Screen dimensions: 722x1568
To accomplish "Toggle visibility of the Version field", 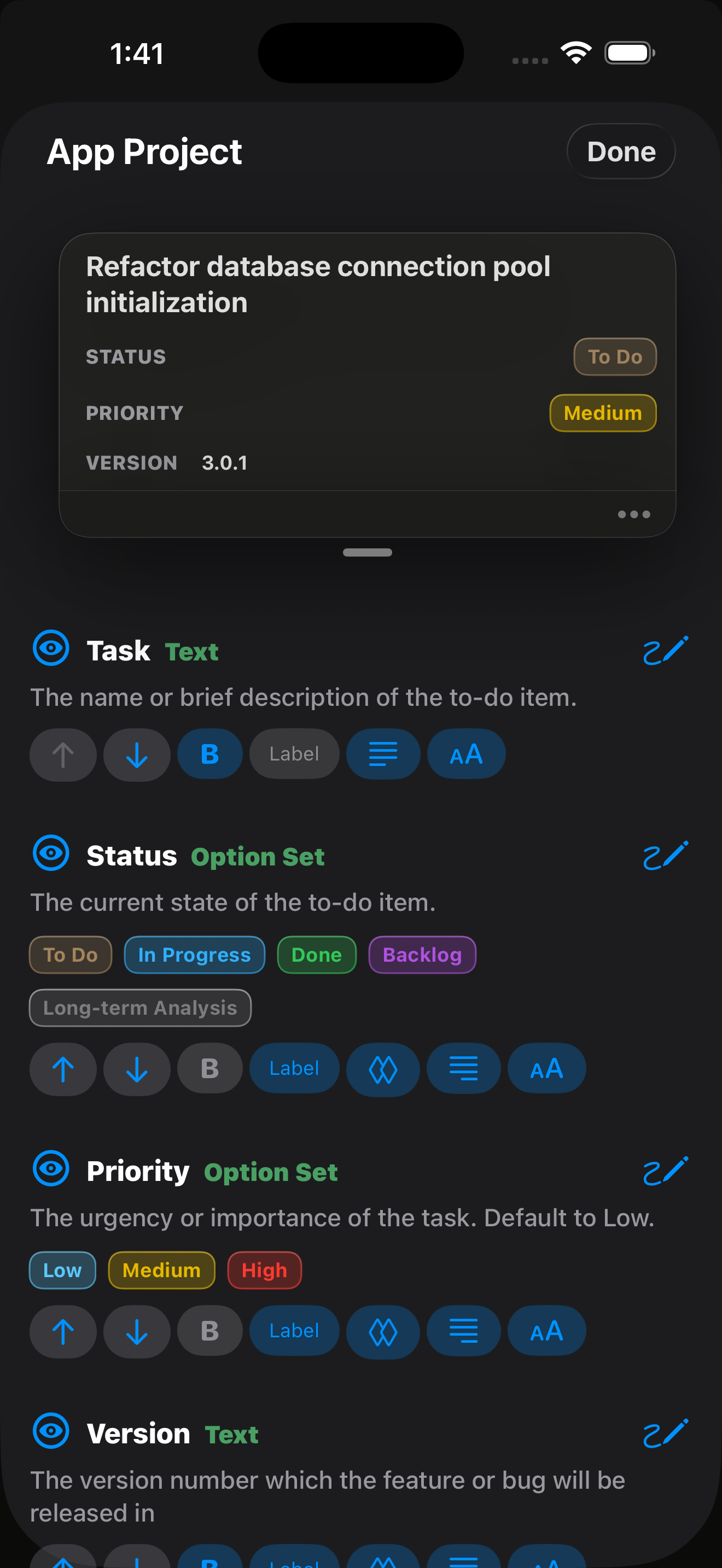I will click(x=51, y=1430).
